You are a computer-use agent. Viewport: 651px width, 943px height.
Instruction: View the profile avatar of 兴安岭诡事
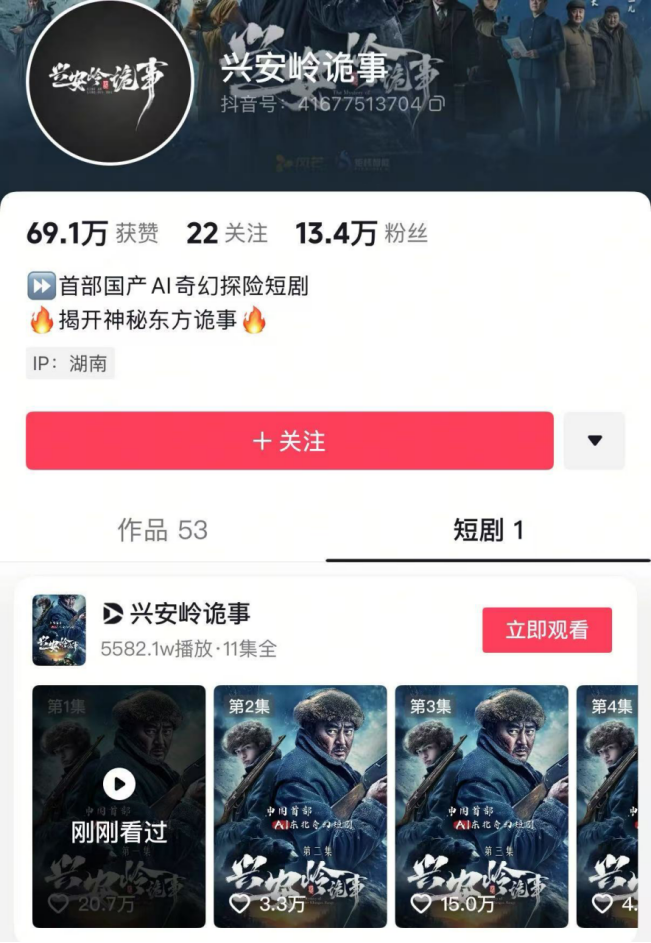(109, 82)
